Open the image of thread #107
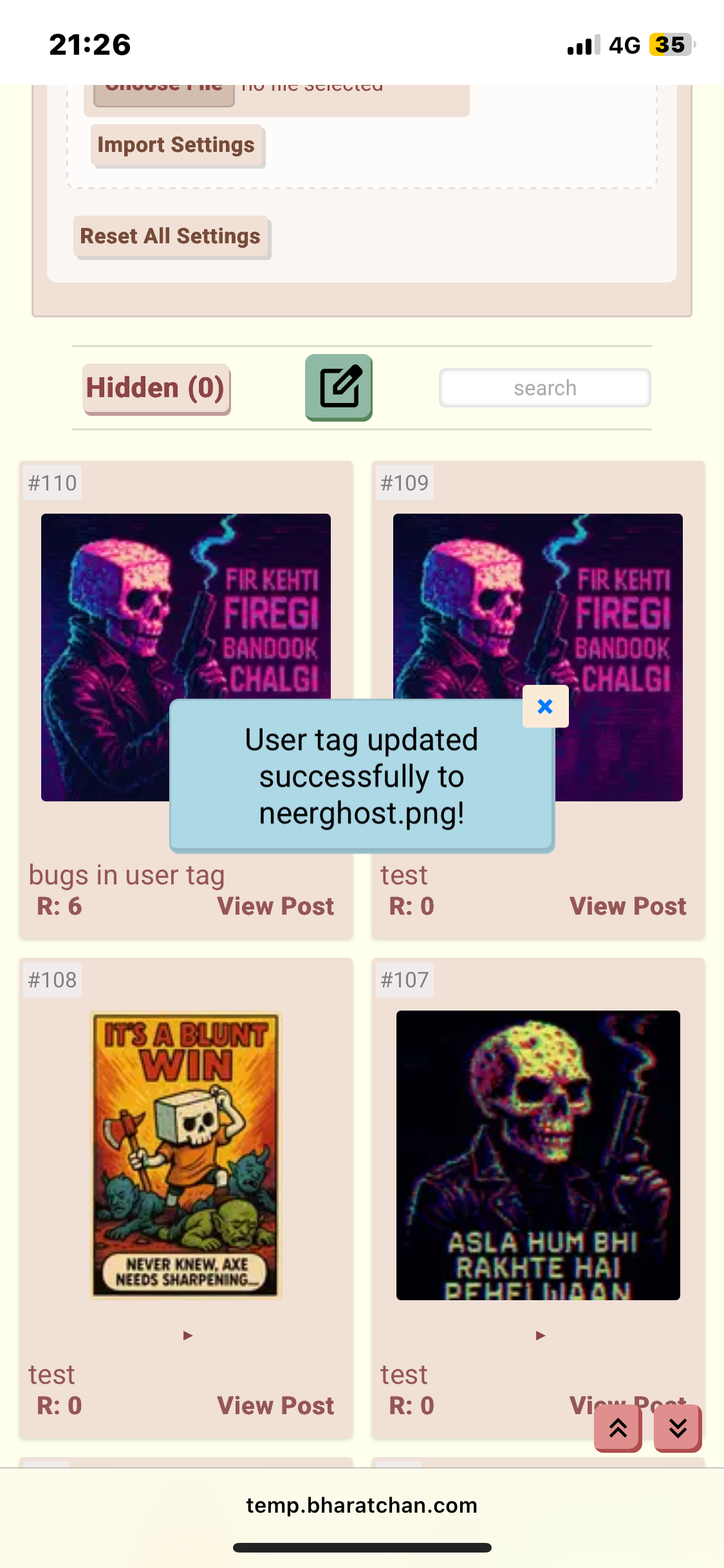This screenshot has width=724, height=1568. click(538, 1155)
